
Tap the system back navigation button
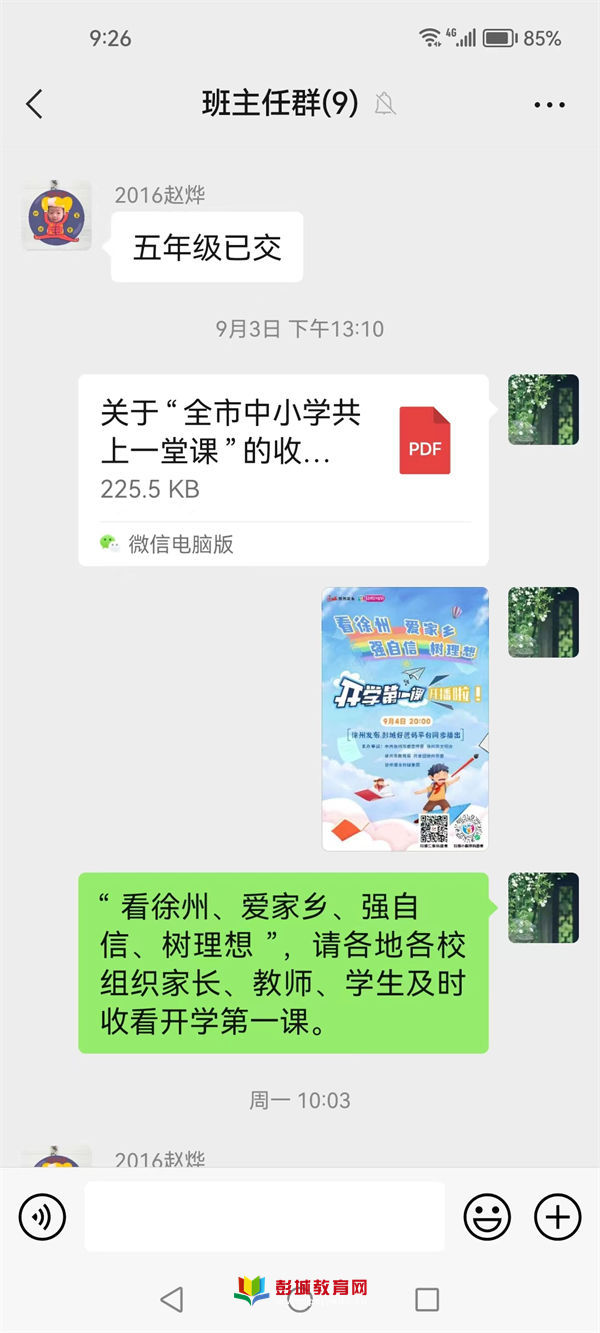point(172,1299)
